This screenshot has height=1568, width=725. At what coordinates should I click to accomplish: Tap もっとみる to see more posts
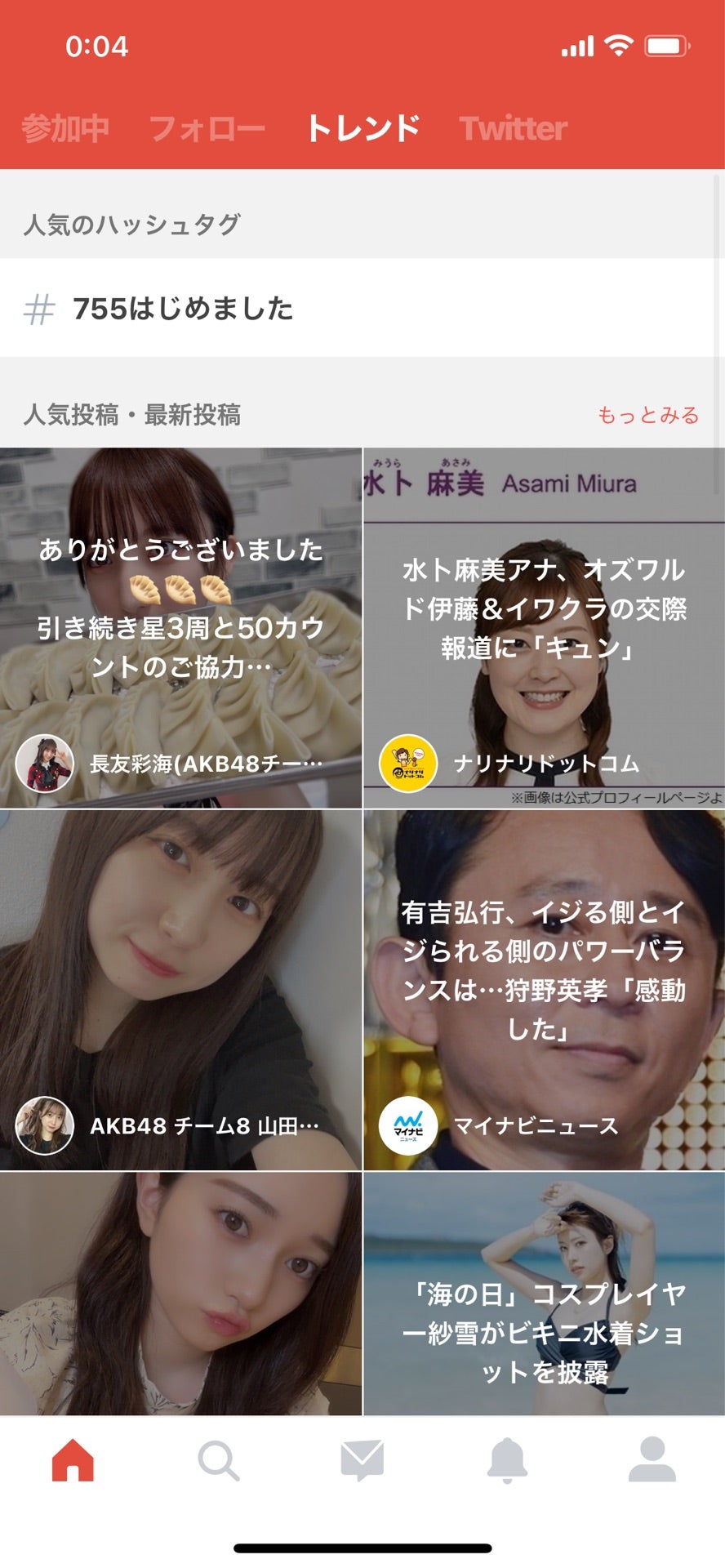648,415
